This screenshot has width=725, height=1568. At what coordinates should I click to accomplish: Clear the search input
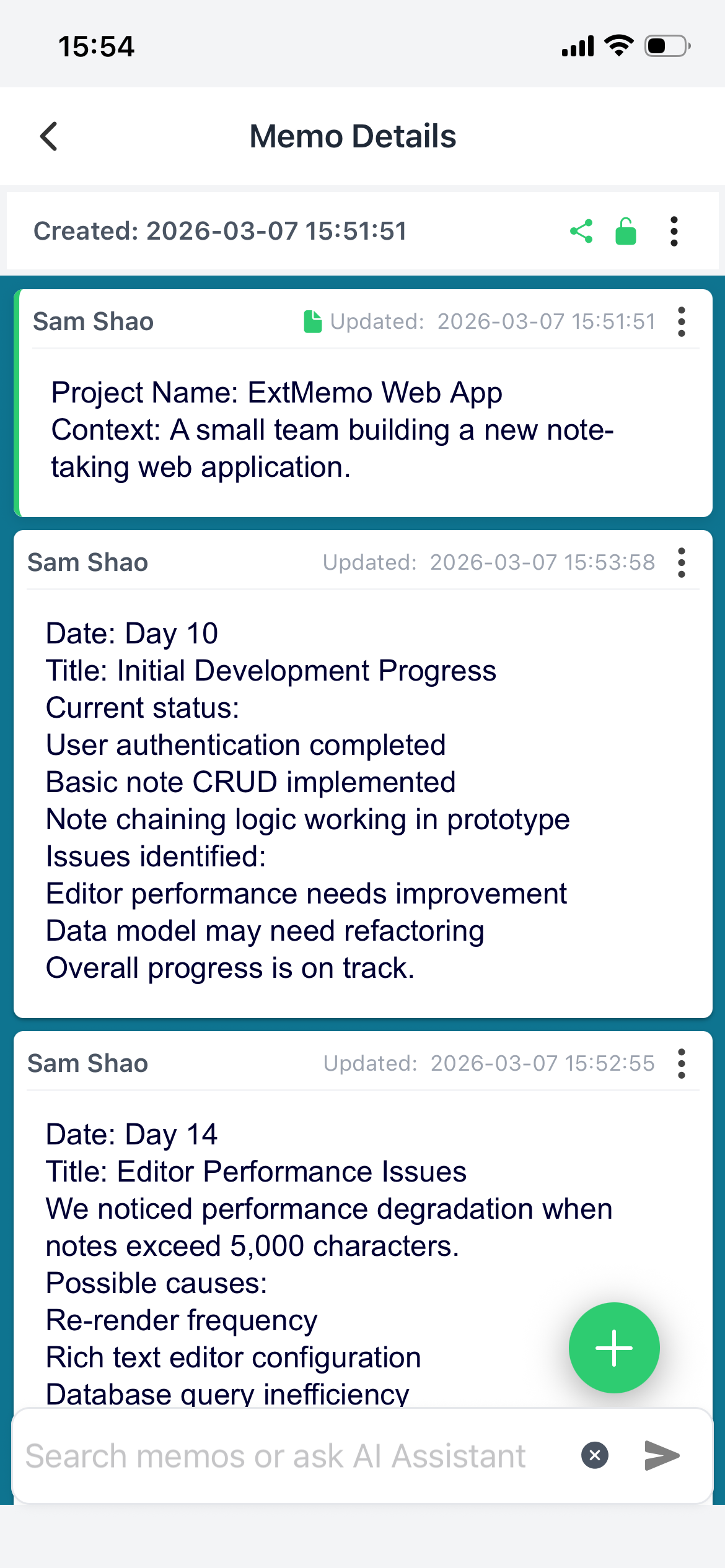pos(595,1455)
